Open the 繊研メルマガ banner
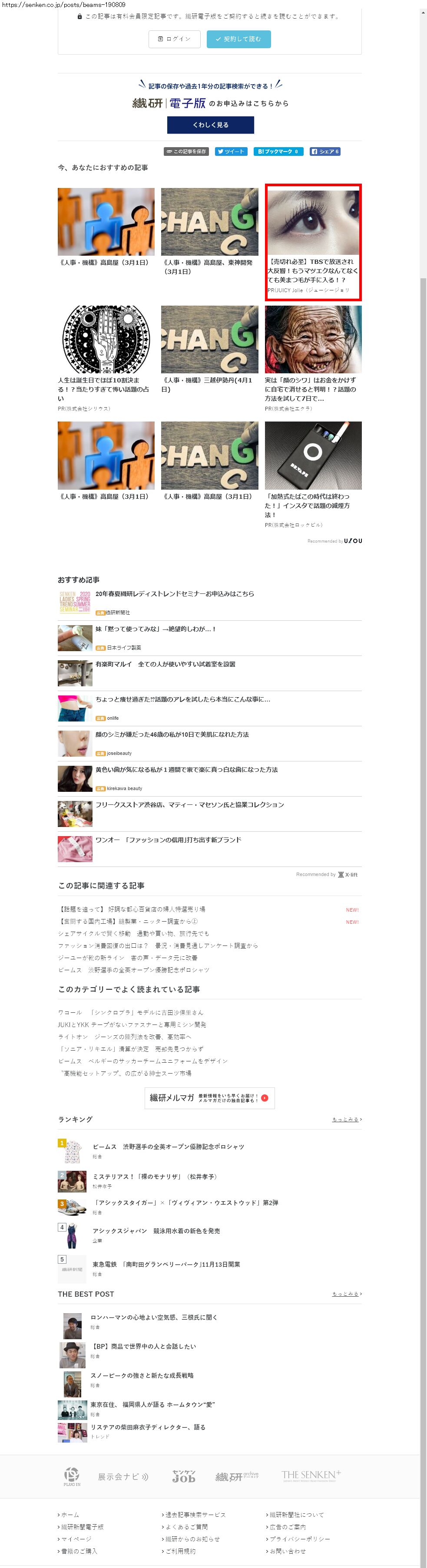 (x=209, y=1098)
